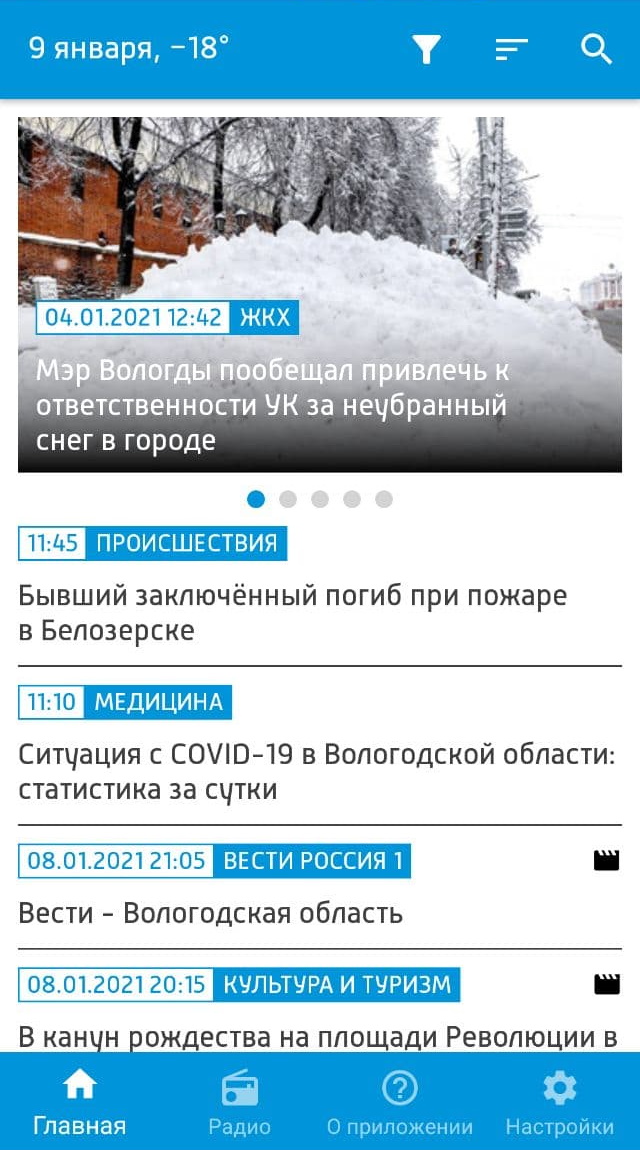Open the filter funnel icon
The width and height of the screenshot is (640, 1150).
[426, 49]
